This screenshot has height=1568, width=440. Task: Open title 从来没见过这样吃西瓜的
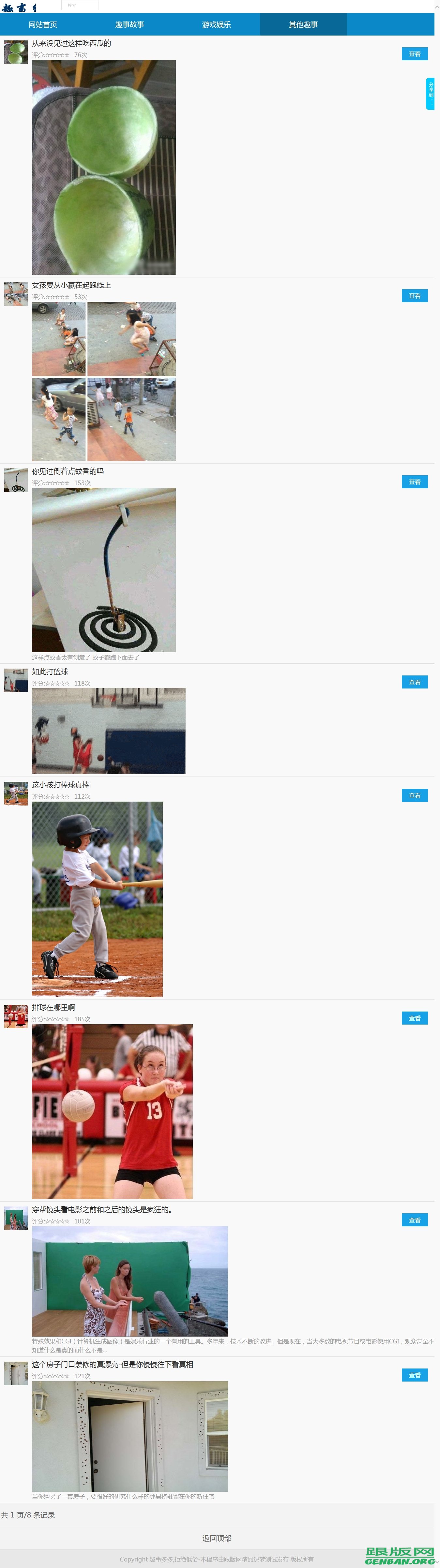tap(71, 43)
